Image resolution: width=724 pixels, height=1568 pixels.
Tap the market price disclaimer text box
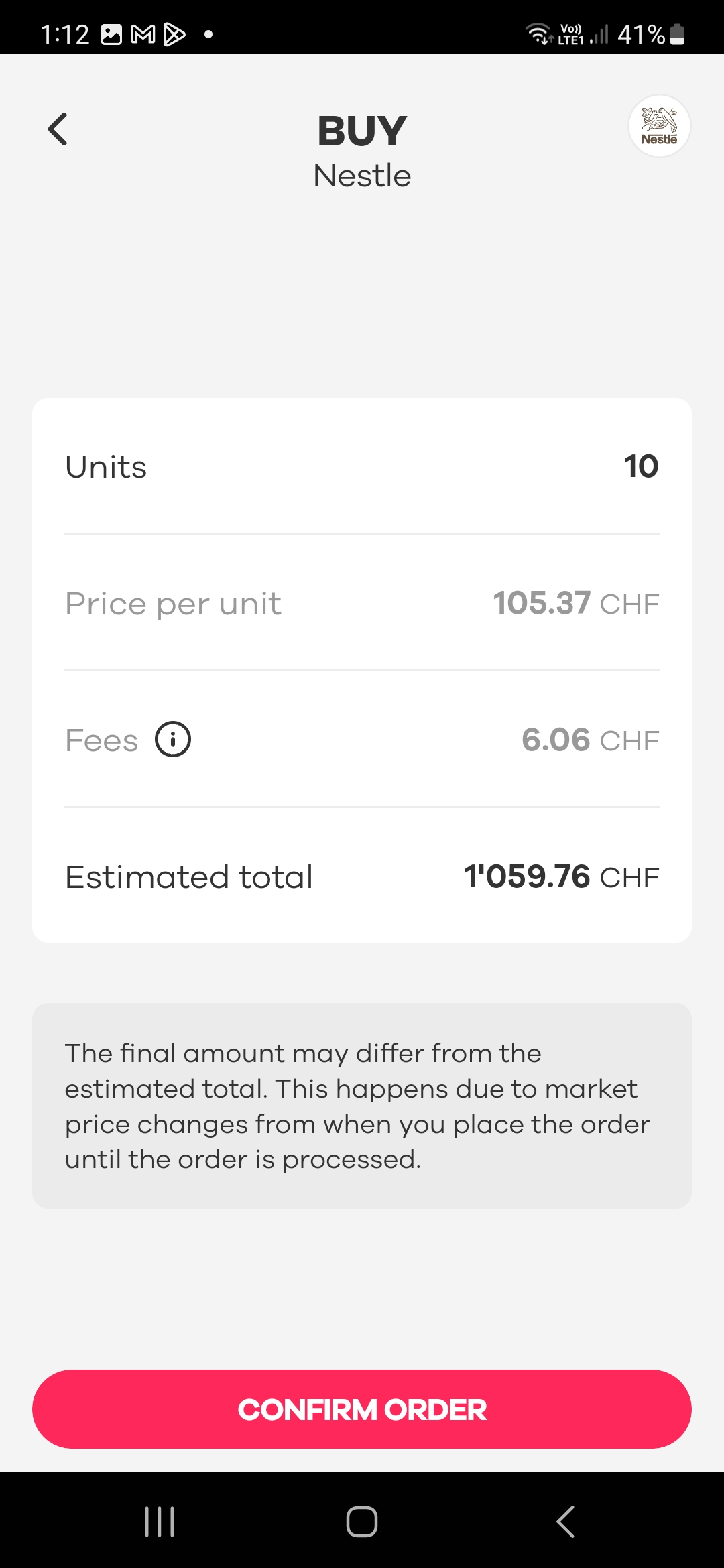click(362, 1106)
